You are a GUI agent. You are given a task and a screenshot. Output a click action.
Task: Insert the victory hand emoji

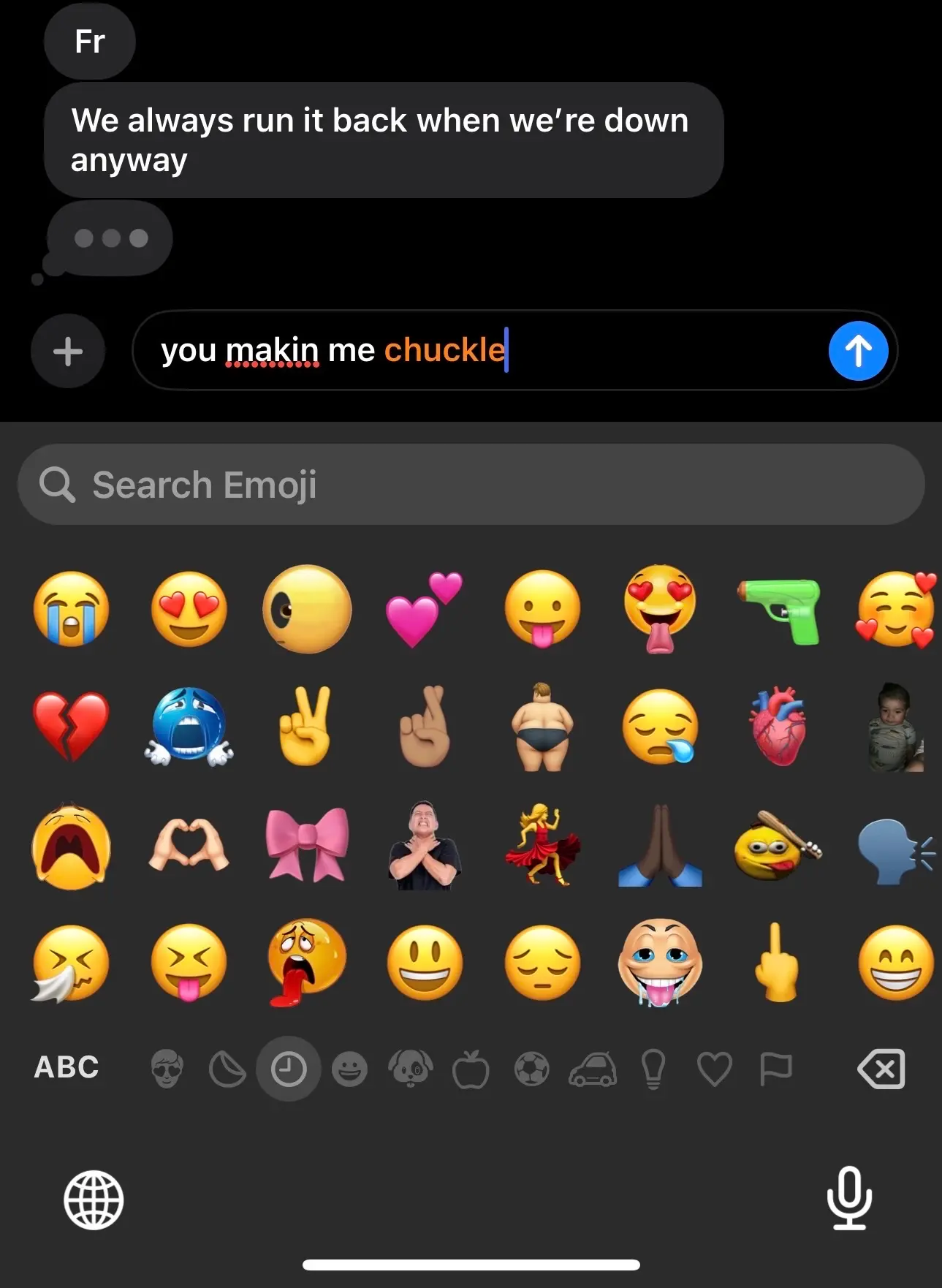click(x=306, y=726)
